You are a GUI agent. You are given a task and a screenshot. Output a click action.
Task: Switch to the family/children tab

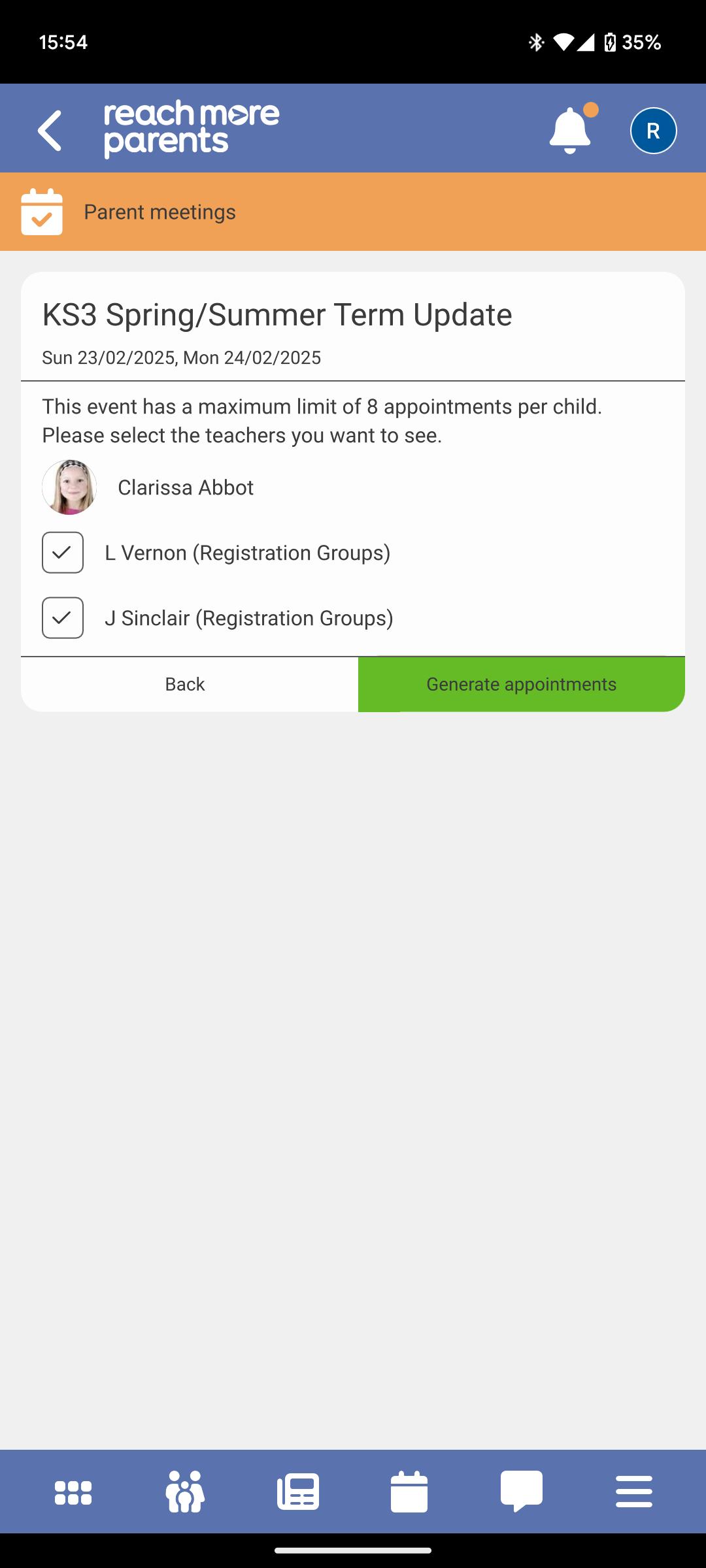pyautogui.click(x=185, y=1492)
